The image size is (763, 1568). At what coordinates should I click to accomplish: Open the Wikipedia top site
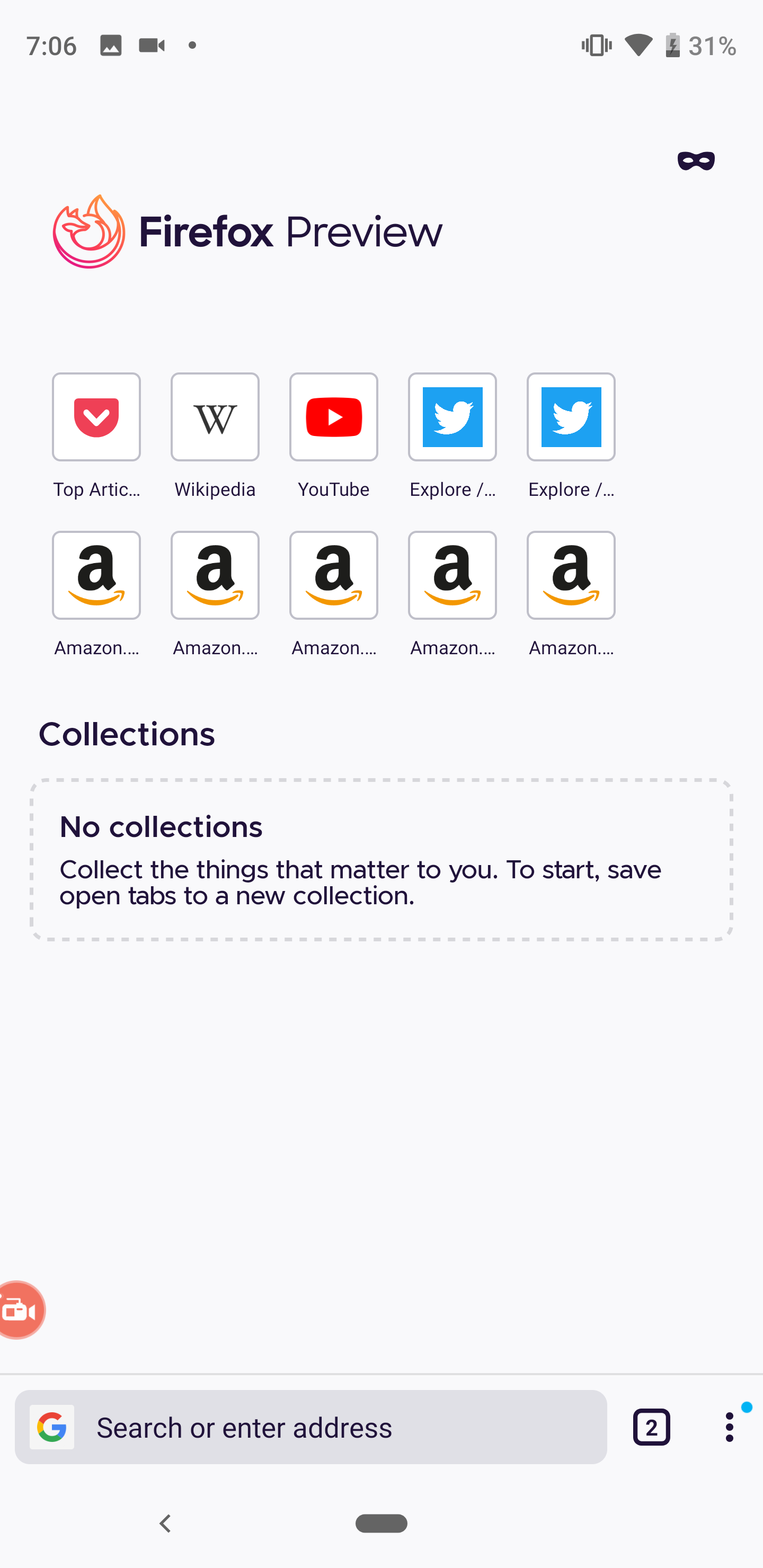215,417
